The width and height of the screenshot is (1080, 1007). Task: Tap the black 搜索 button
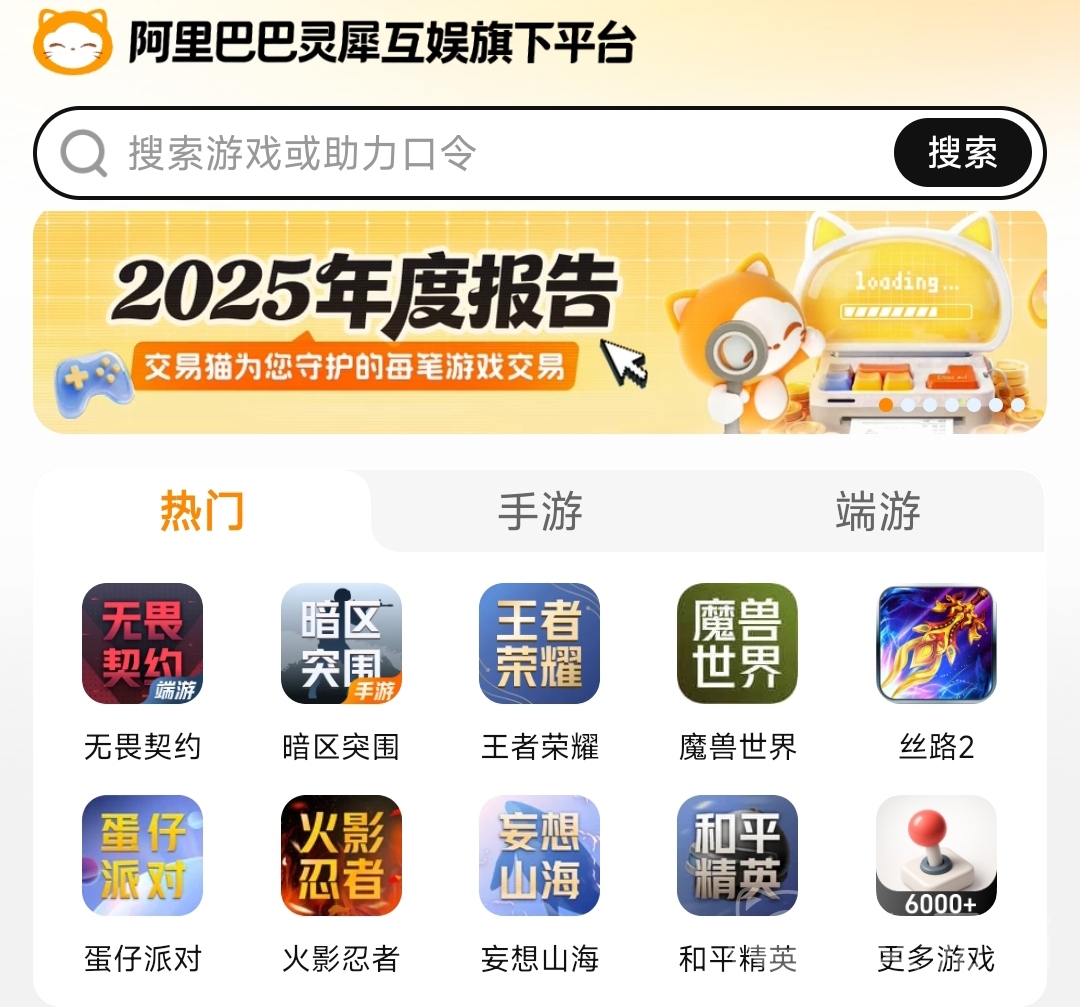tap(961, 154)
